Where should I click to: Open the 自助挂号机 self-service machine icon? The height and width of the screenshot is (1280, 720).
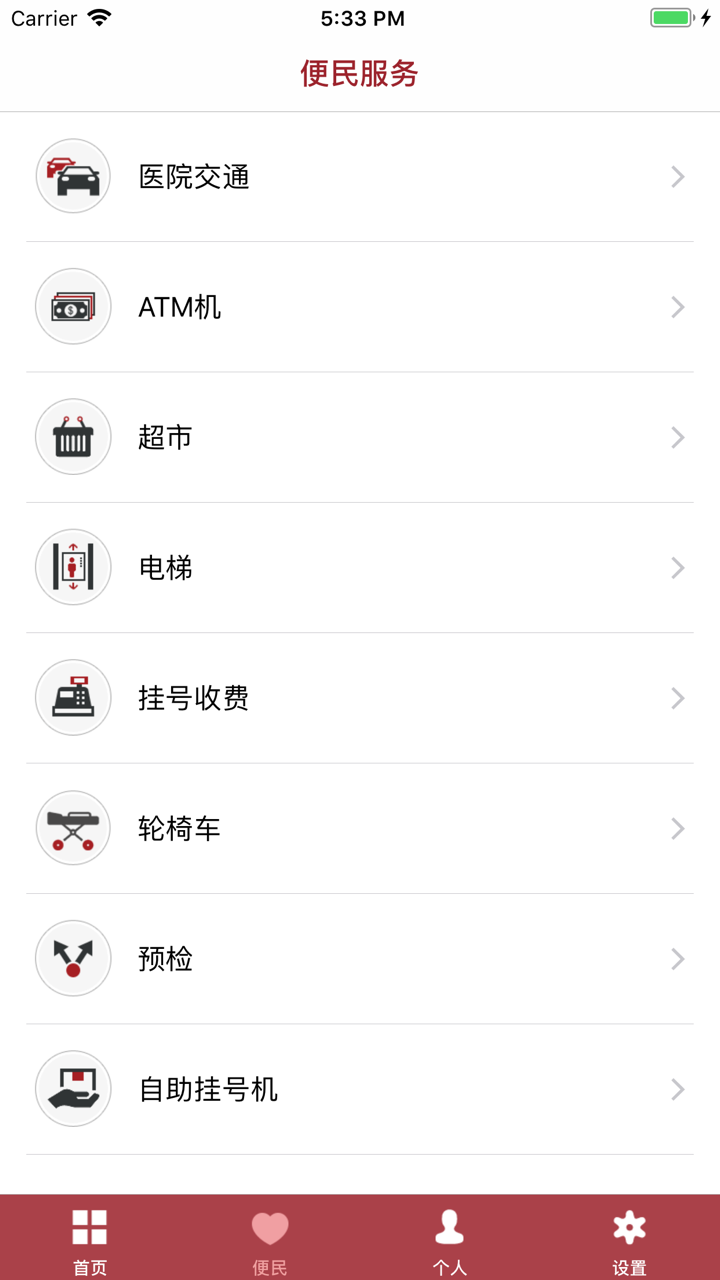(x=73, y=1088)
